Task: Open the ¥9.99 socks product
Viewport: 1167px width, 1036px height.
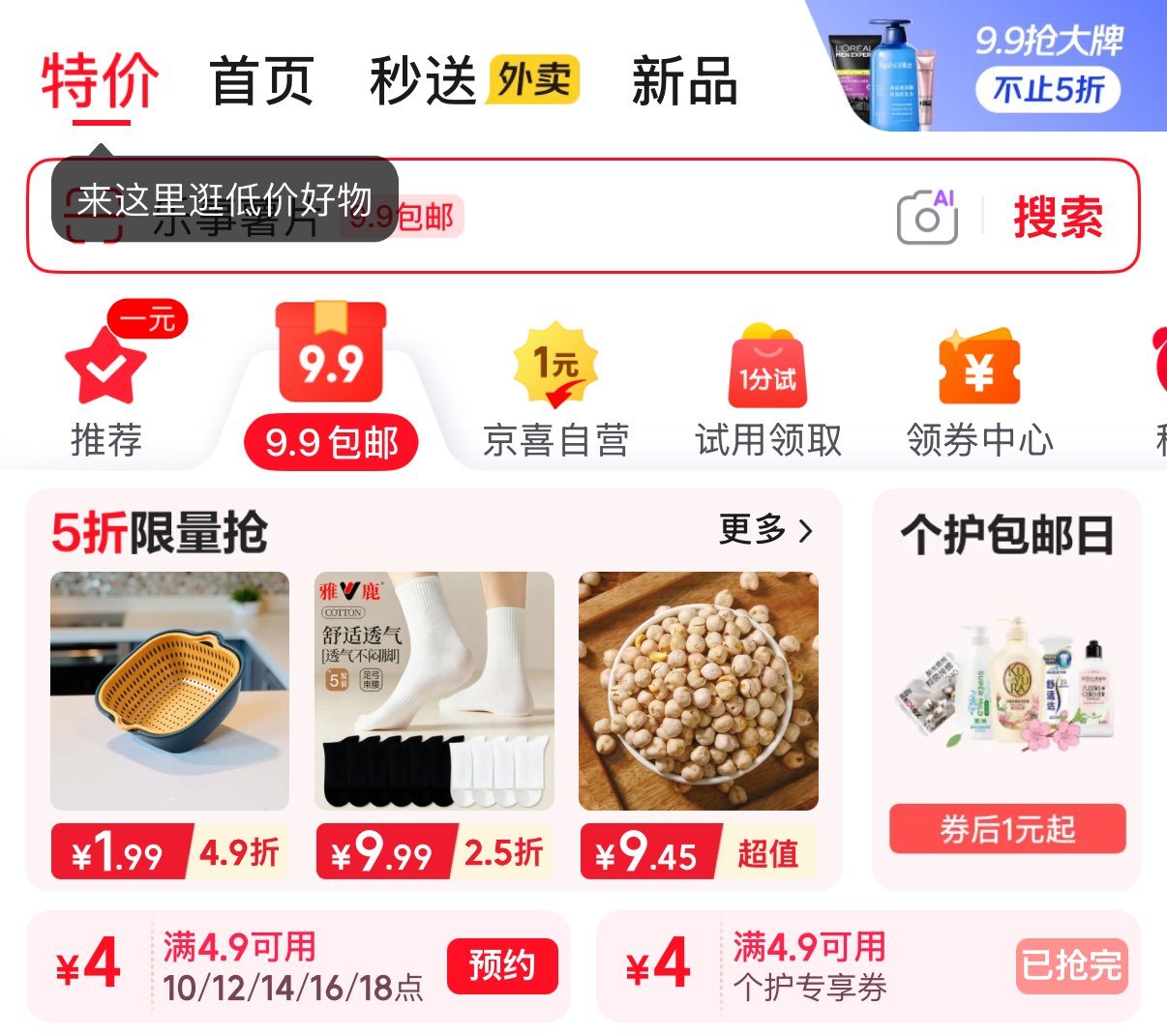Action: (434, 692)
